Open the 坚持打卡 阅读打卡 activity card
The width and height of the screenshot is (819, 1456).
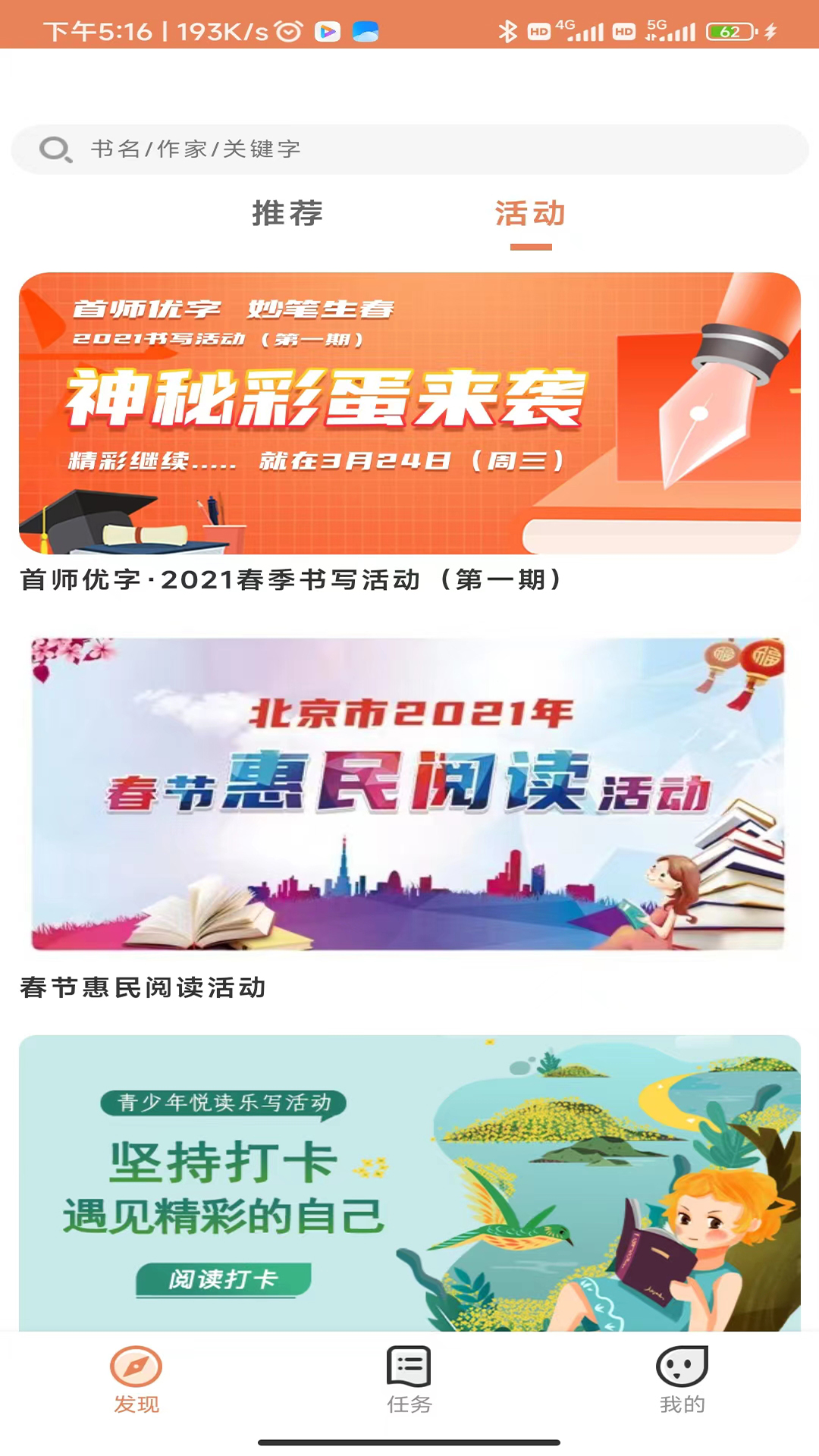point(409,1183)
